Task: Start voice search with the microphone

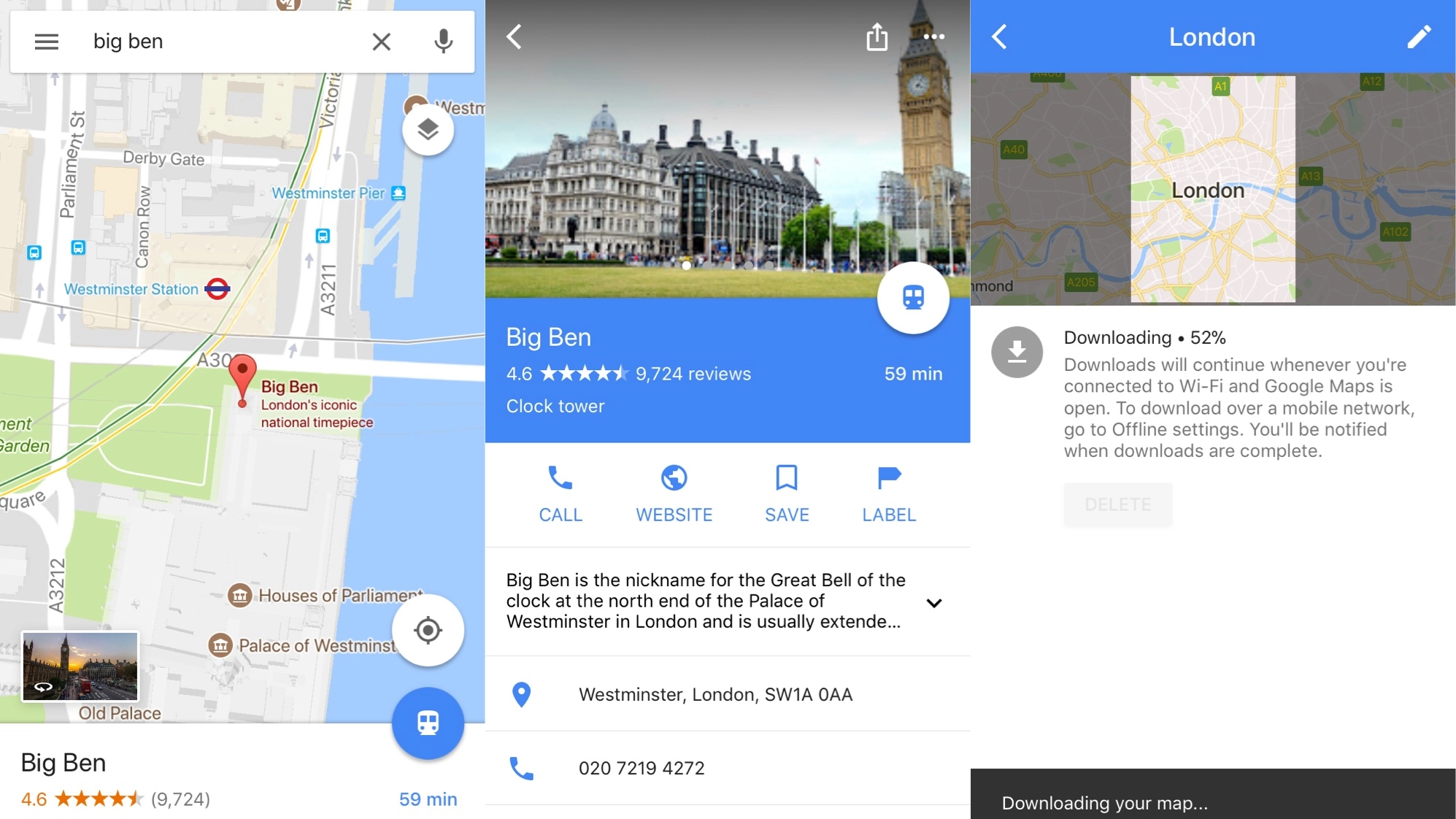Action: (443, 42)
